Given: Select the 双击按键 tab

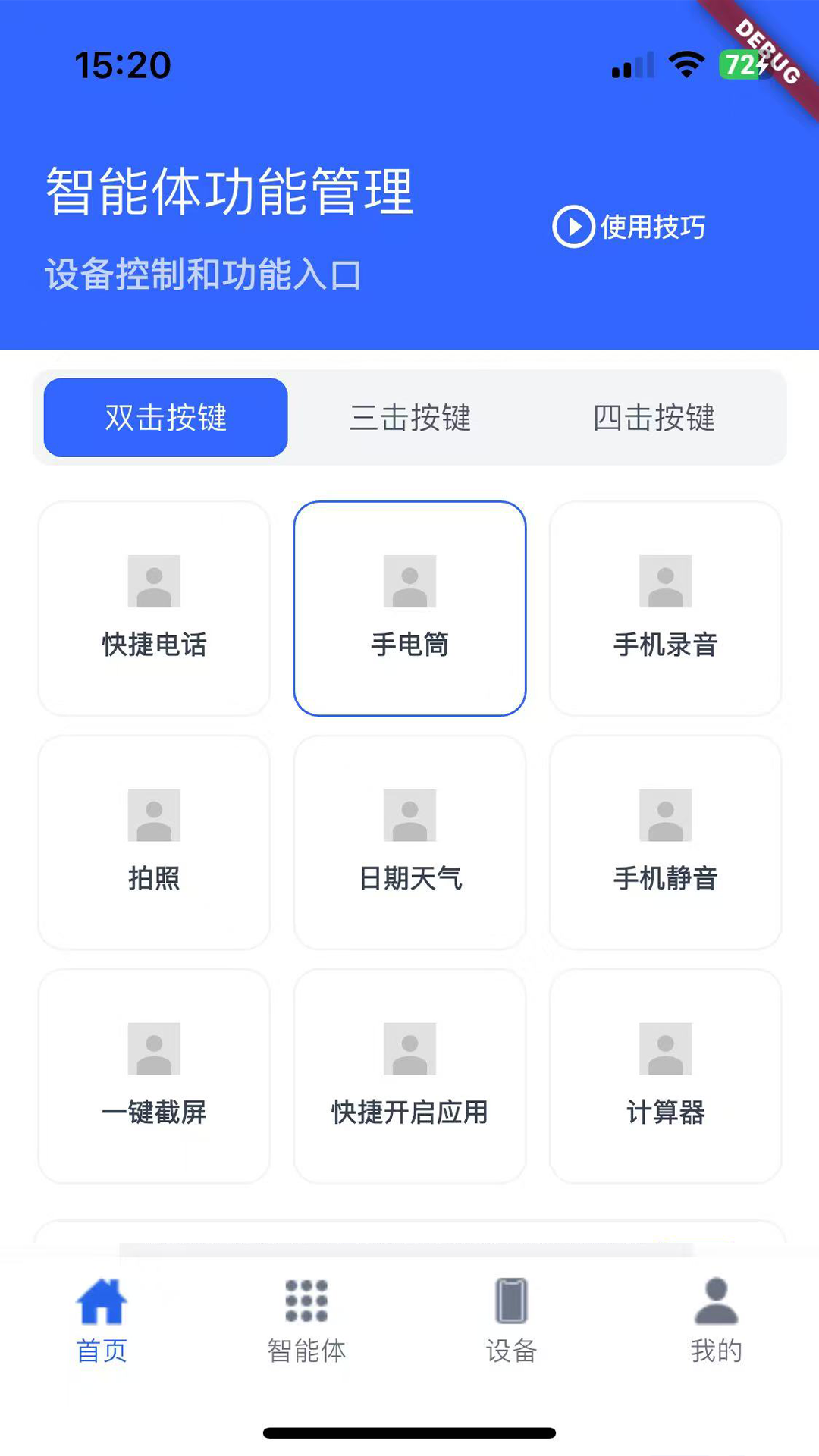Looking at the screenshot, I should click(x=165, y=417).
